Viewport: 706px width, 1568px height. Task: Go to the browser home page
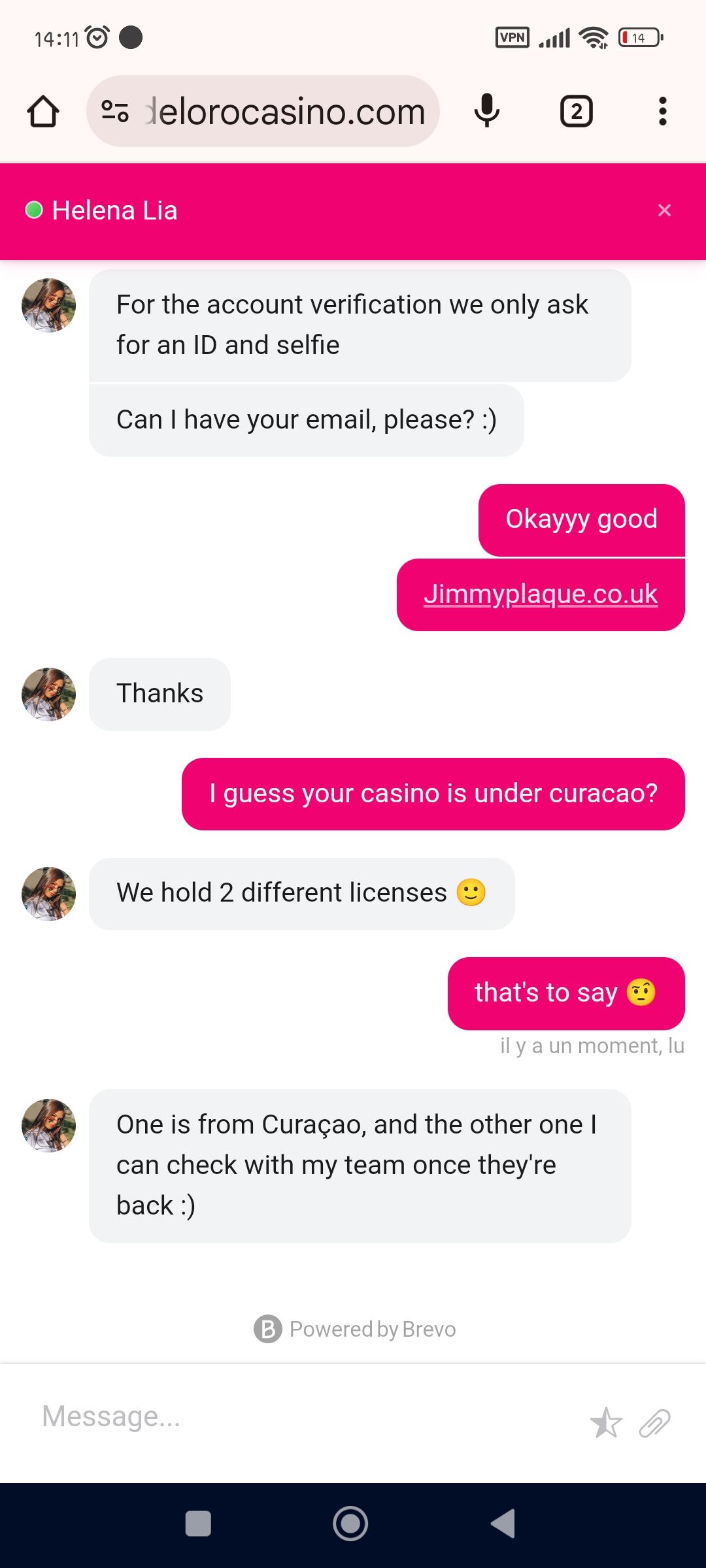click(x=43, y=111)
